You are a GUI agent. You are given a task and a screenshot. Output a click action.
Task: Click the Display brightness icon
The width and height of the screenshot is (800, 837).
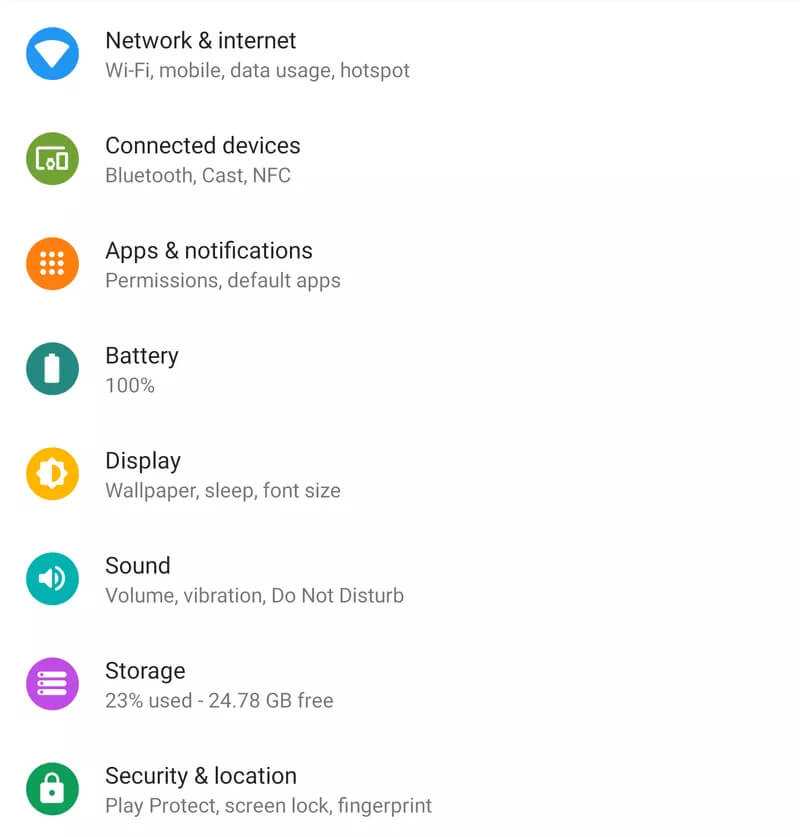[51, 474]
